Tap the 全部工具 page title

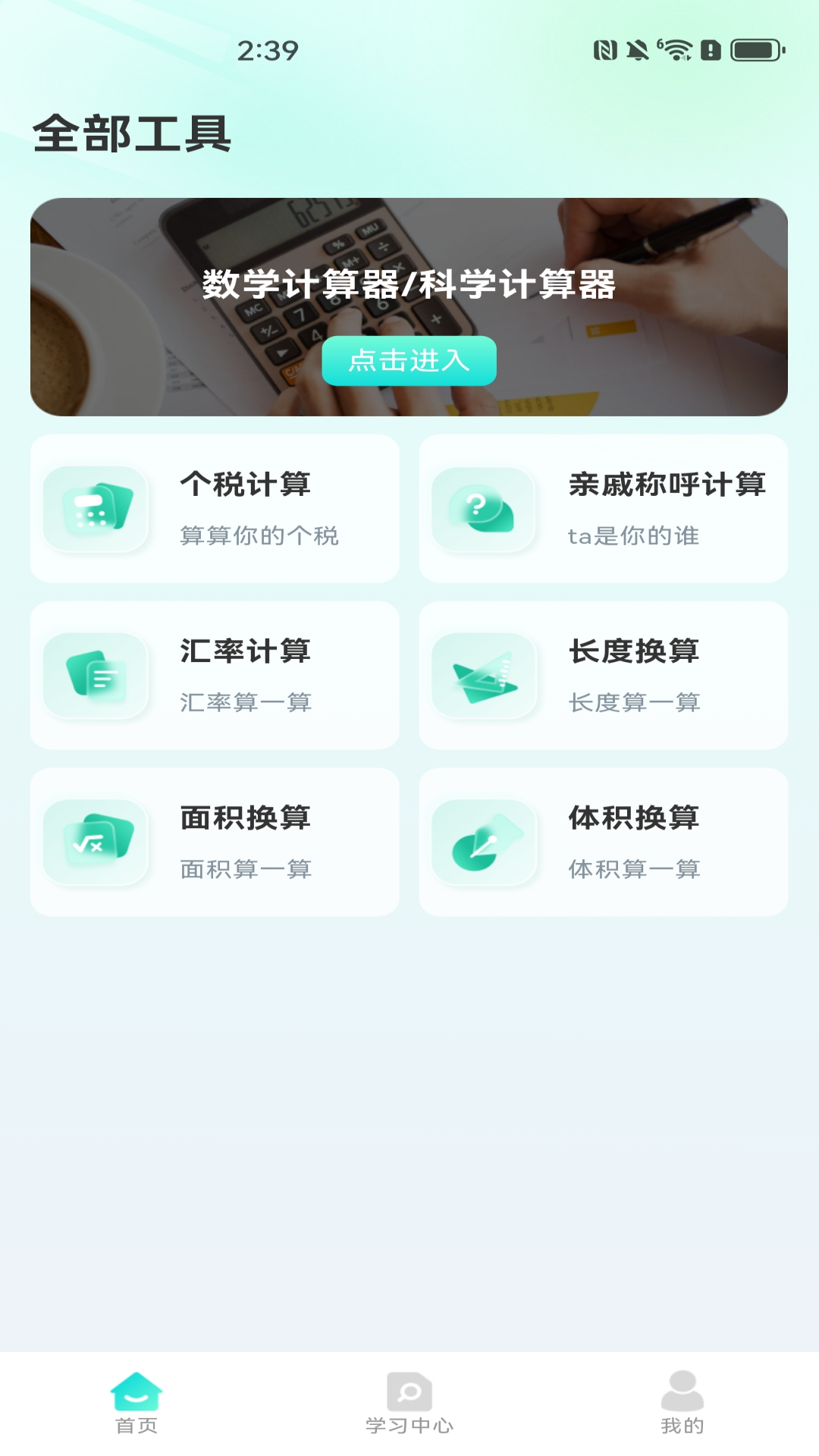(130, 134)
